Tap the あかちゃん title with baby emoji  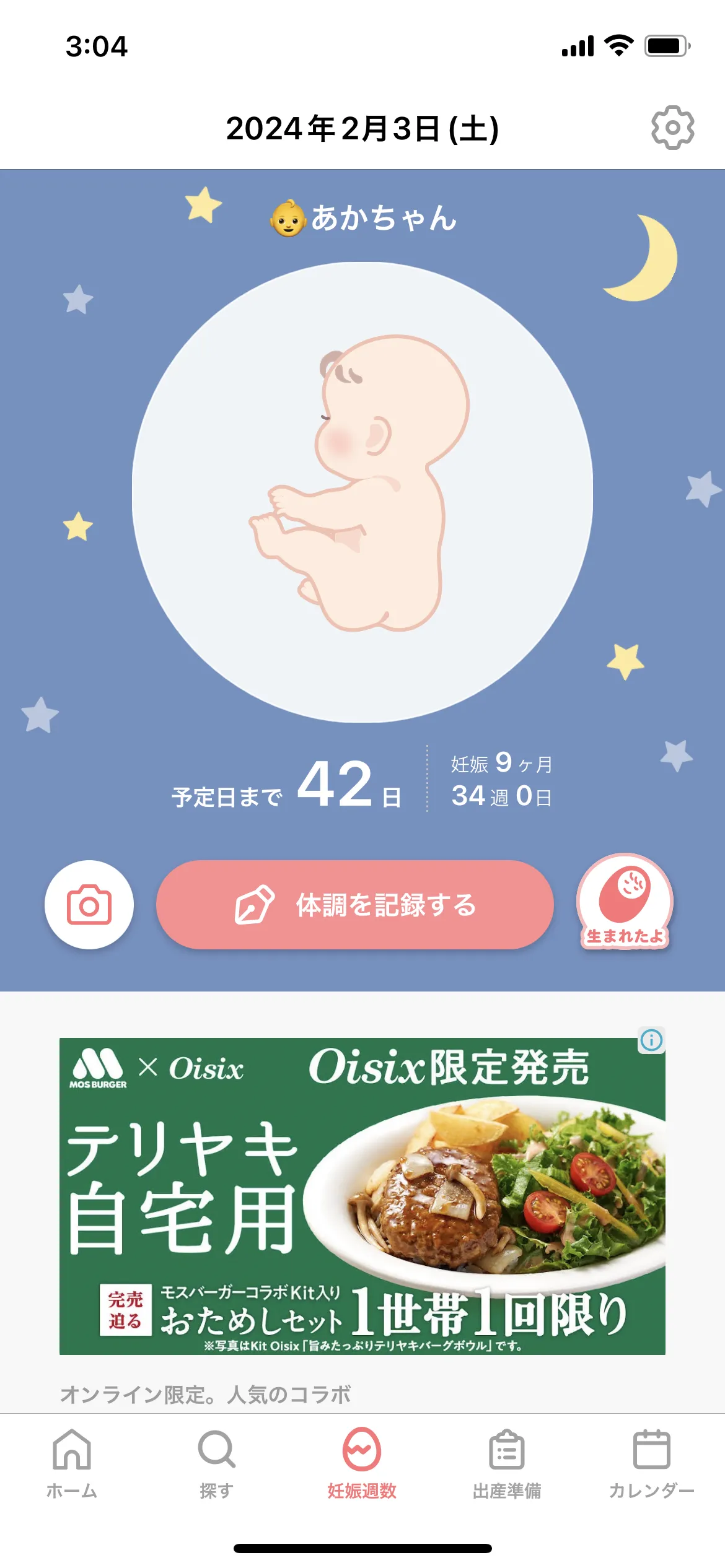pyautogui.click(x=362, y=217)
